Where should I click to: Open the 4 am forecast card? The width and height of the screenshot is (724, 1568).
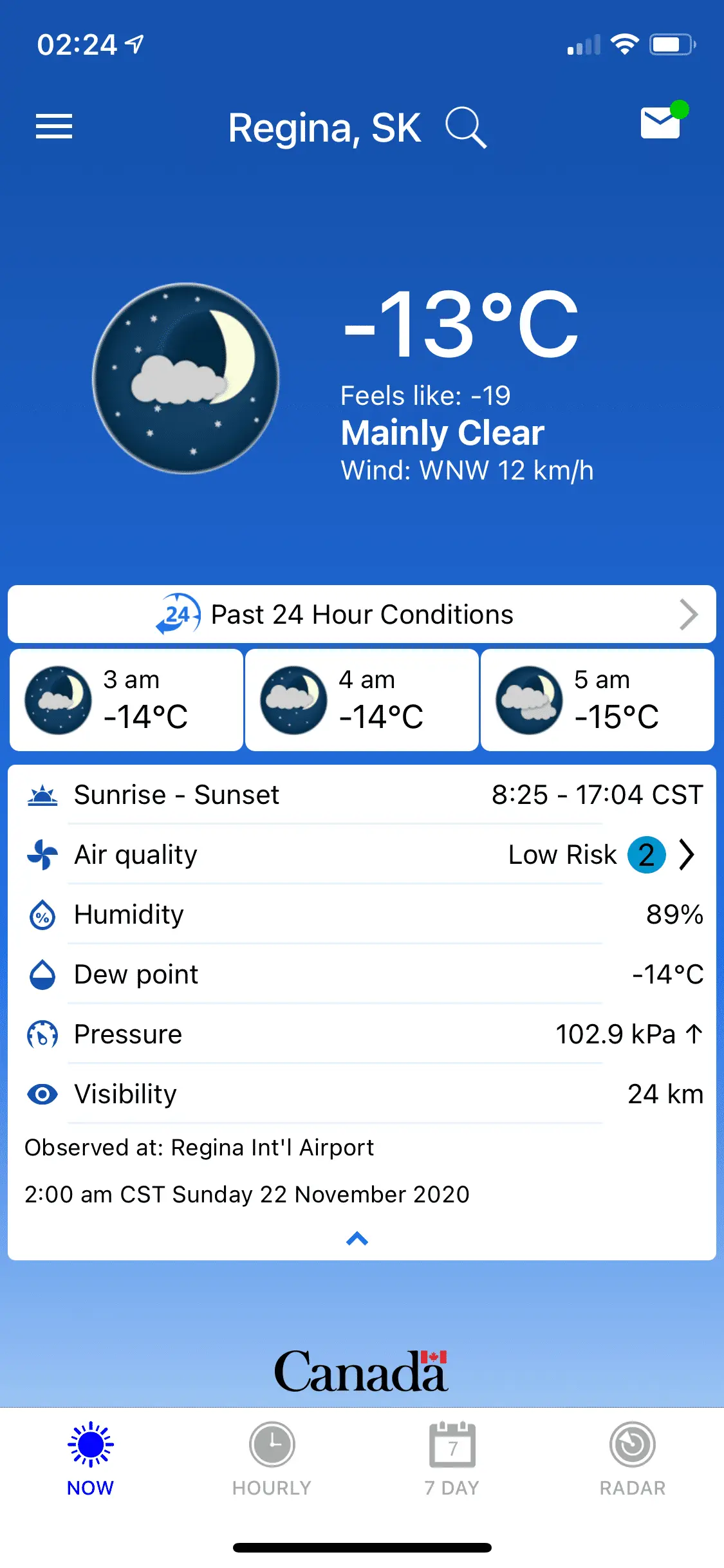click(x=362, y=700)
